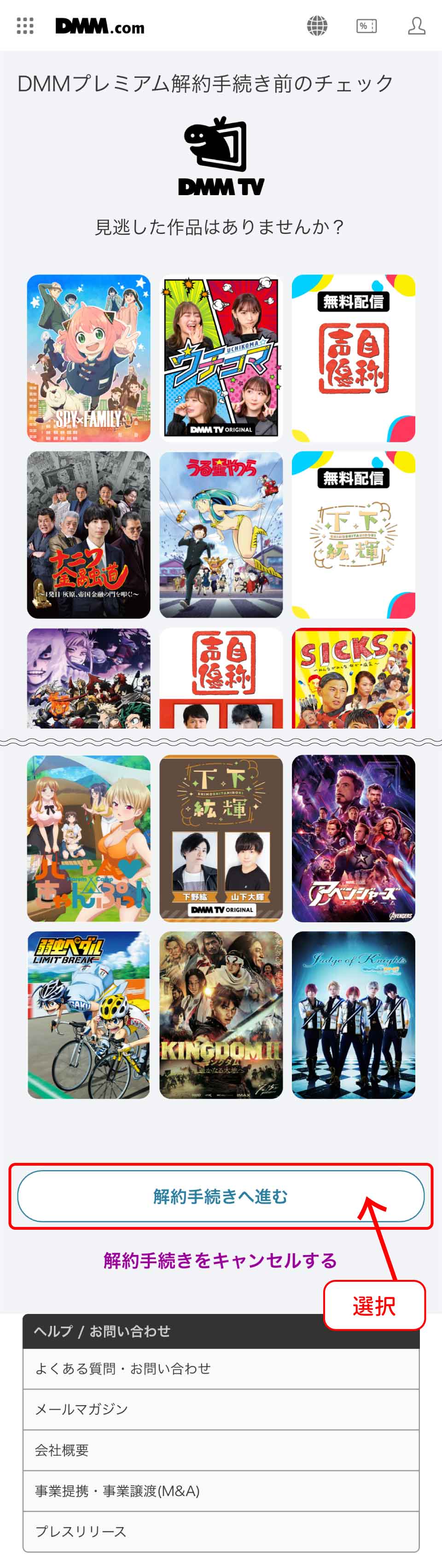Open 事業提携・事業譲渡(M&A)
The width and height of the screenshot is (442, 1568).
(221, 1491)
